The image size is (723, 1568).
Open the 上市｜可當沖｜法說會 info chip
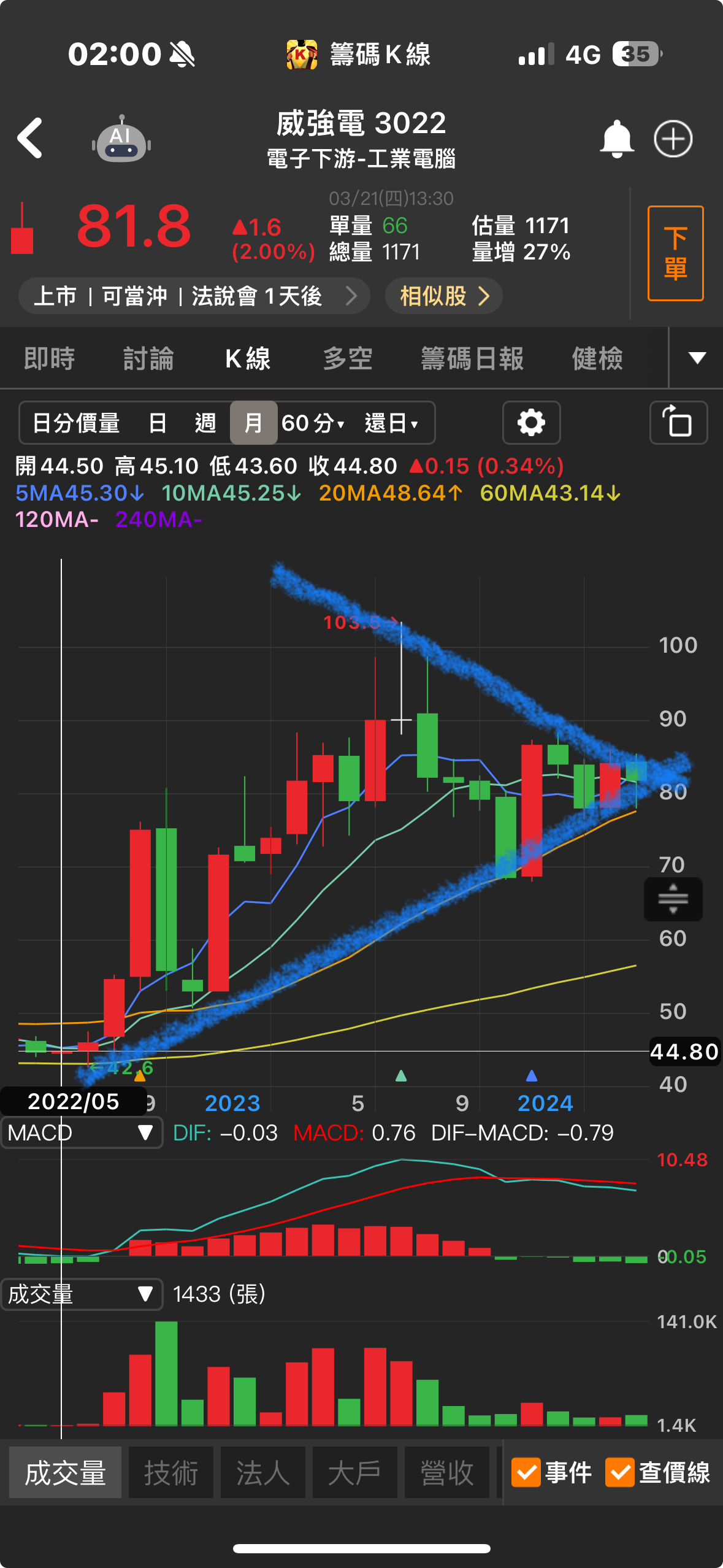194,296
